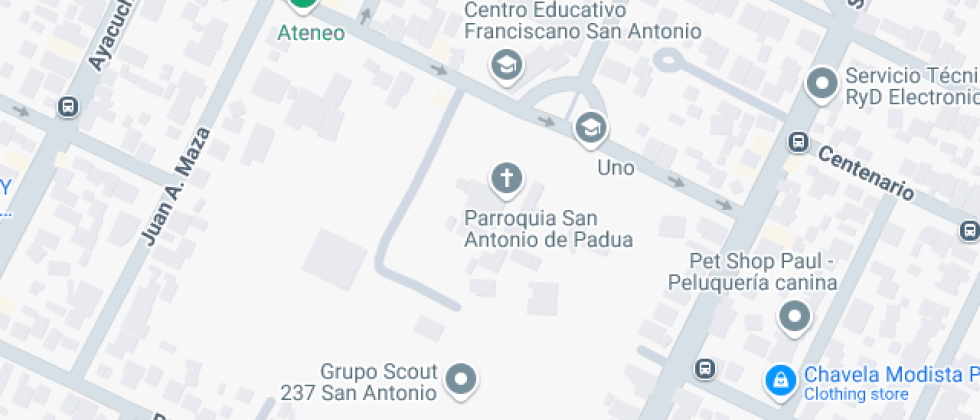The height and width of the screenshot is (420, 980).
Task: Open Pet Shop Paul marker
Action: [x=795, y=317]
